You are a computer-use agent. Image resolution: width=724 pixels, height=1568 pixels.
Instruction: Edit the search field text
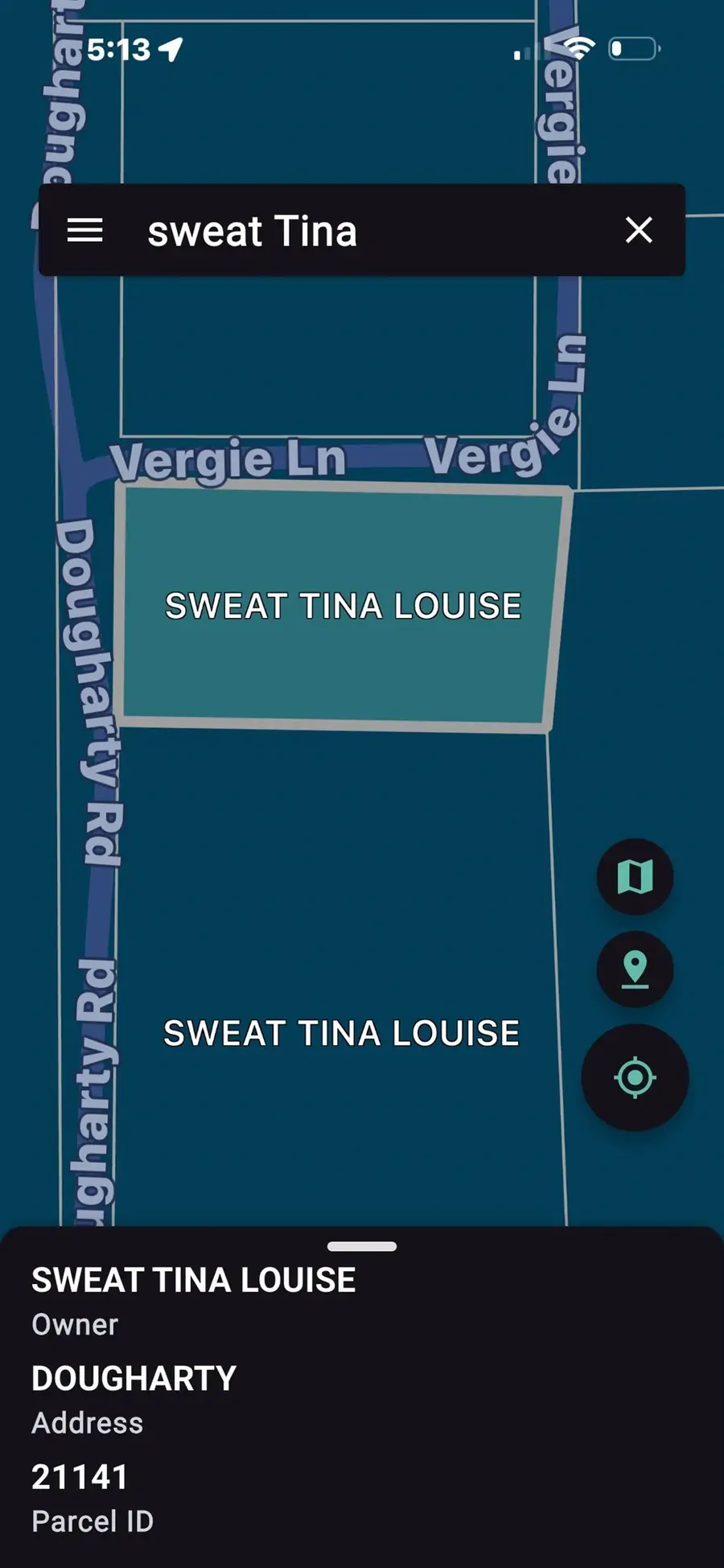354,231
